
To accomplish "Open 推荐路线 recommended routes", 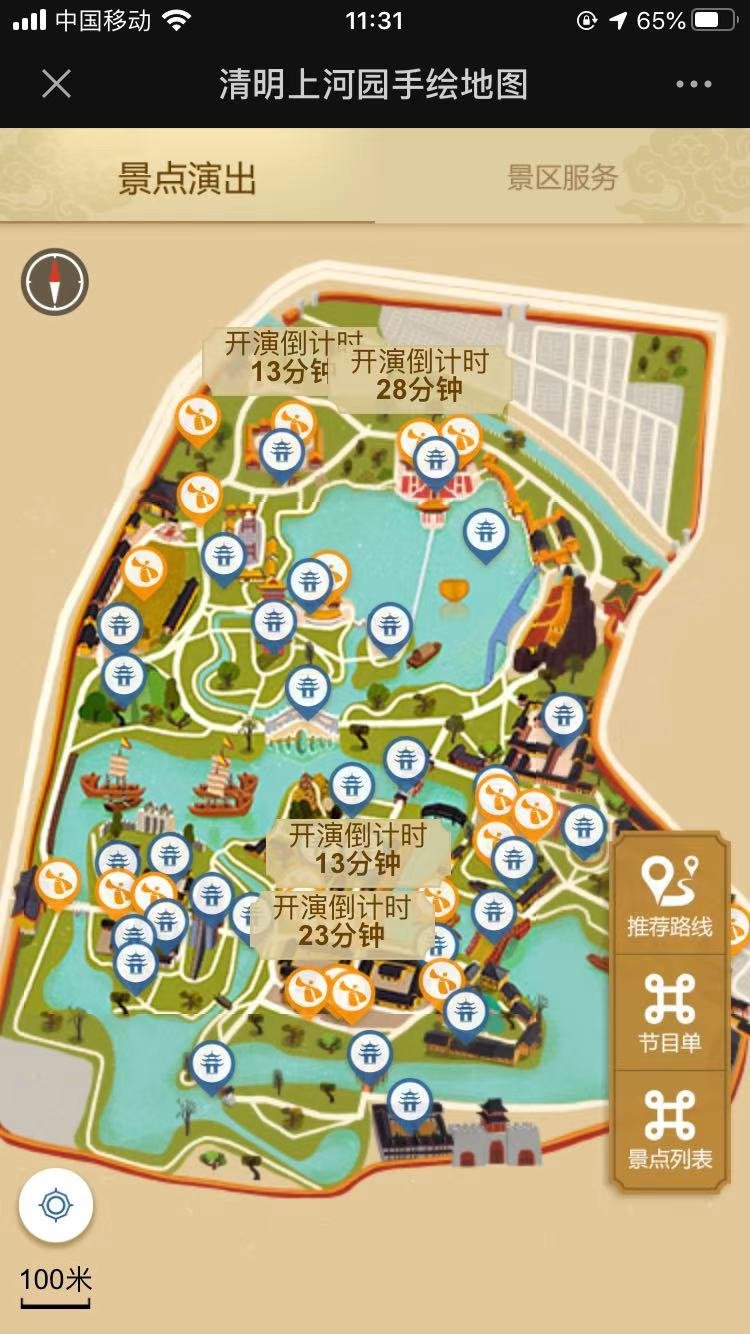I will point(669,897).
